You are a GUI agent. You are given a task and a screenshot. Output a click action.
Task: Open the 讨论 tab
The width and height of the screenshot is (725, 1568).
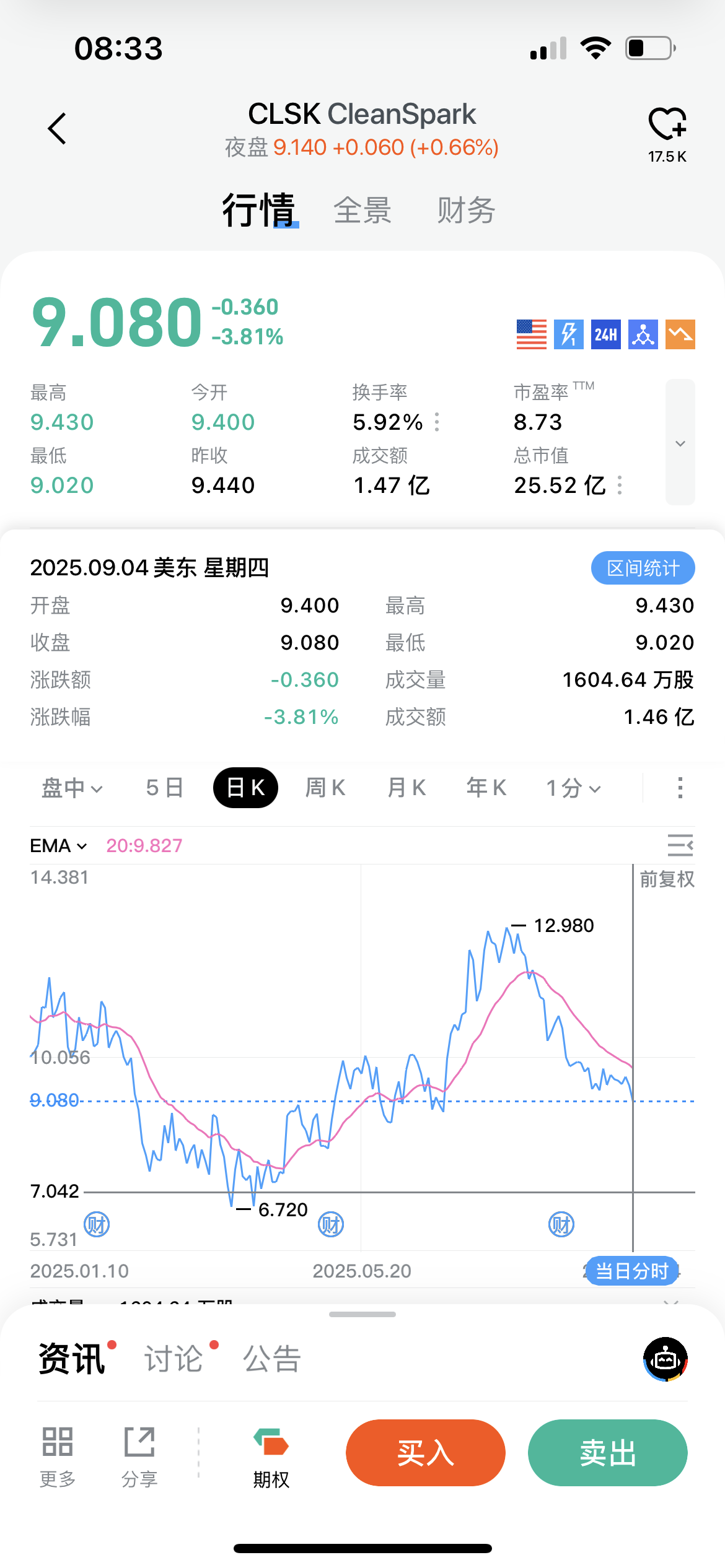coord(174,1359)
